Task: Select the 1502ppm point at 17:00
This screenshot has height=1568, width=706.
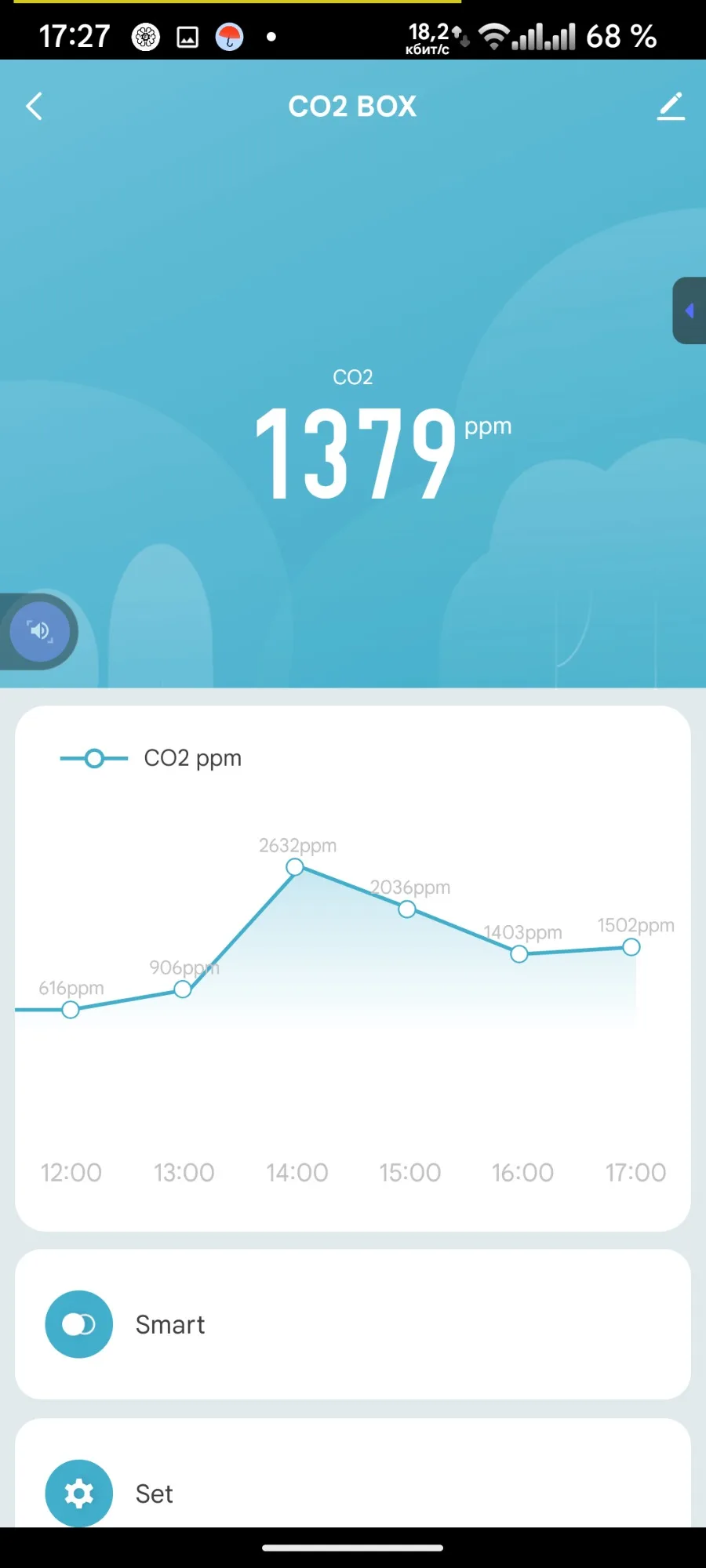Action: (631, 947)
